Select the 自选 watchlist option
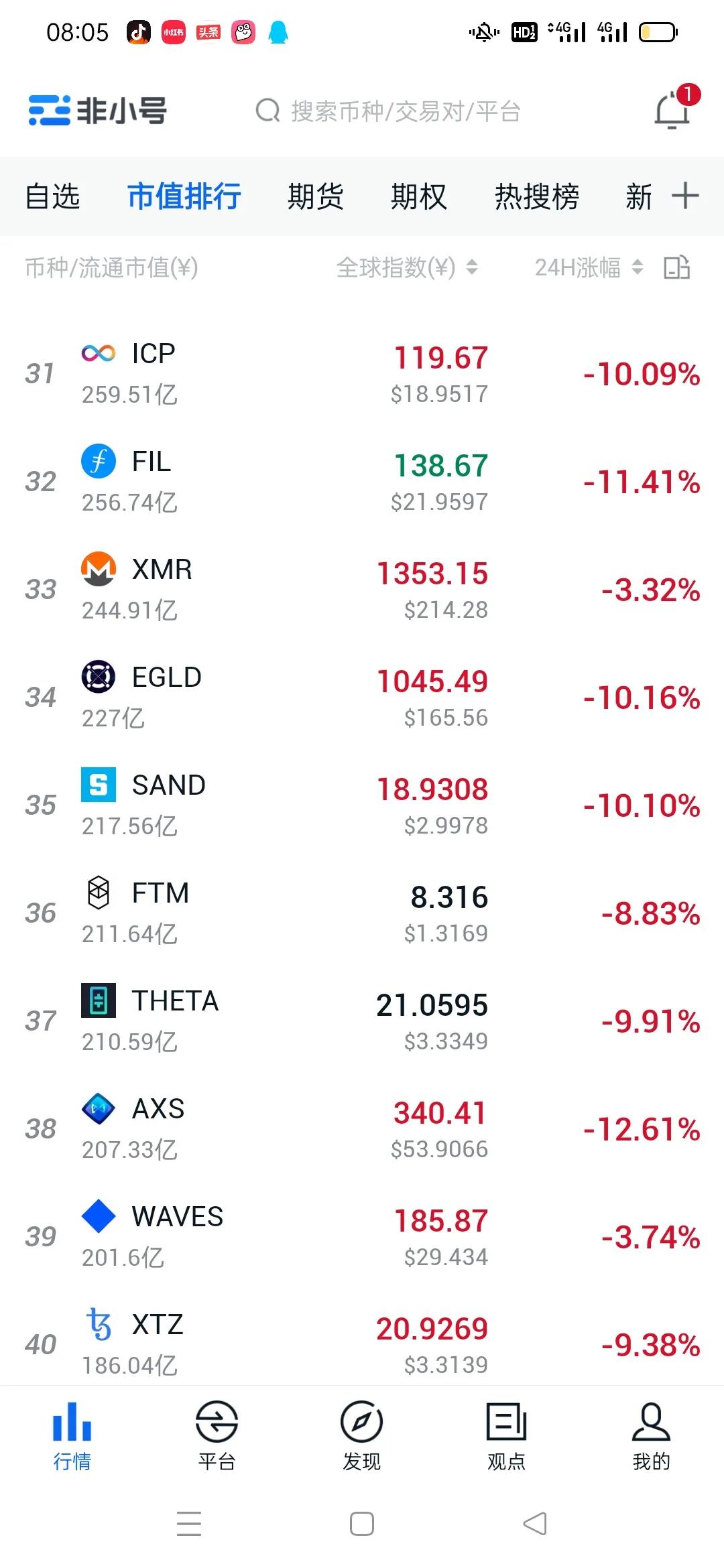This screenshot has width=724, height=1568. coord(52,196)
